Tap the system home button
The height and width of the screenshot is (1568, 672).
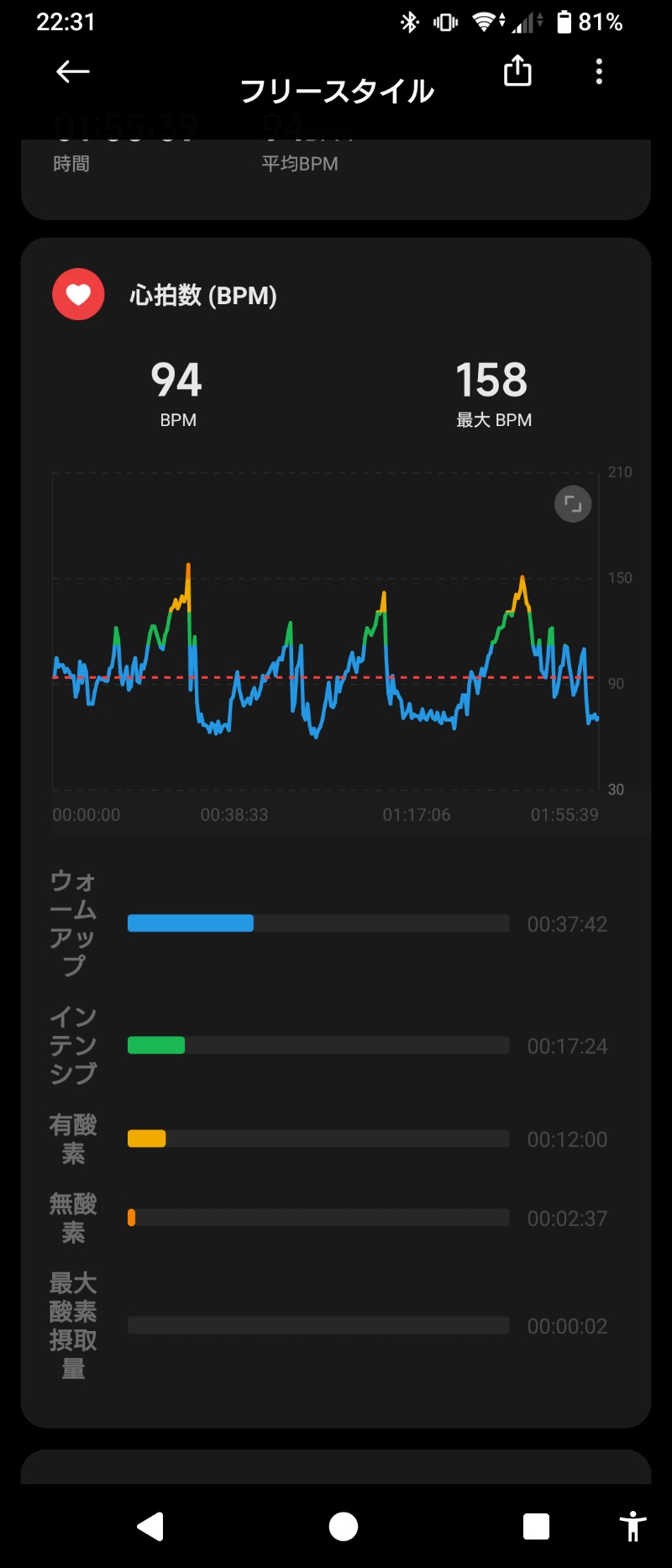[x=343, y=1526]
